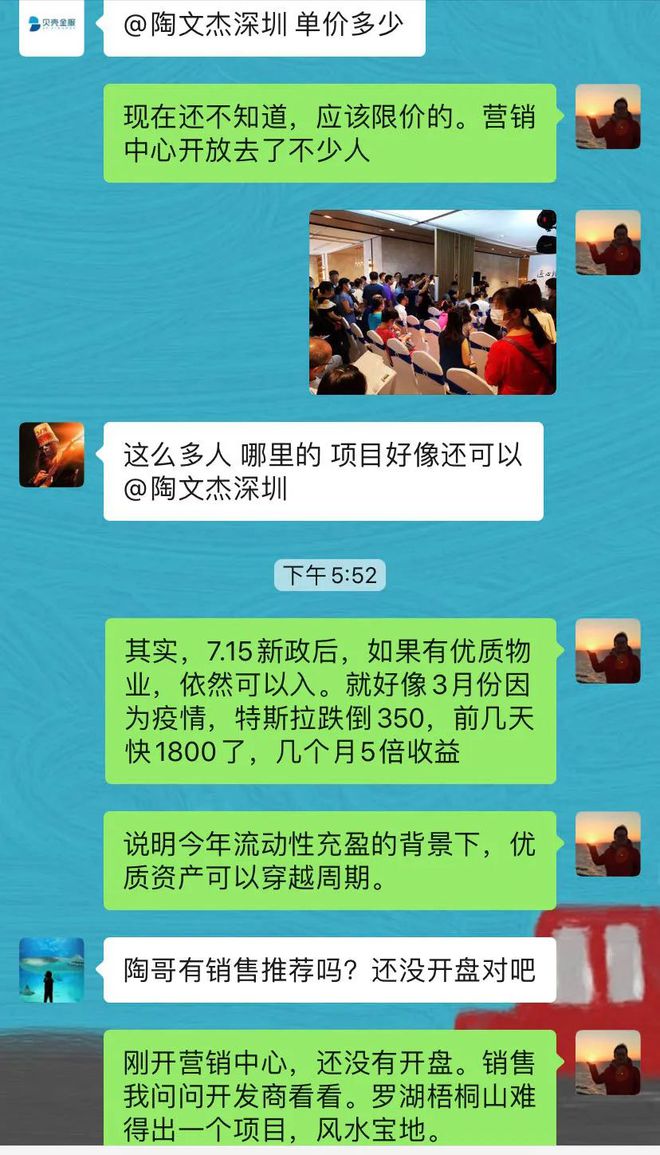Open the crowded marketing center photo message

(432, 302)
